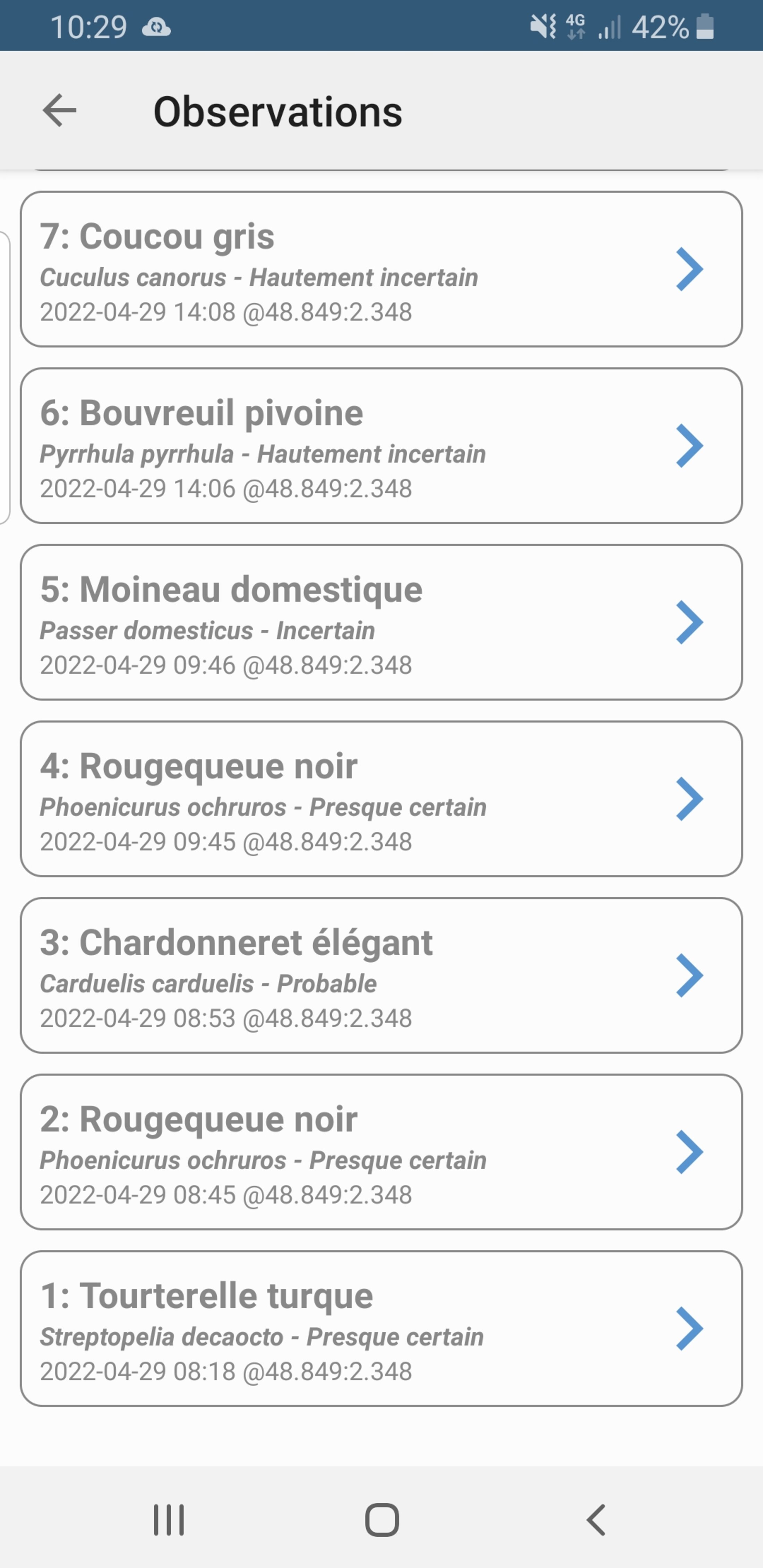Select observation 3: Chardonneret élégant
763x1568 pixels.
pyautogui.click(x=381, y=975)
